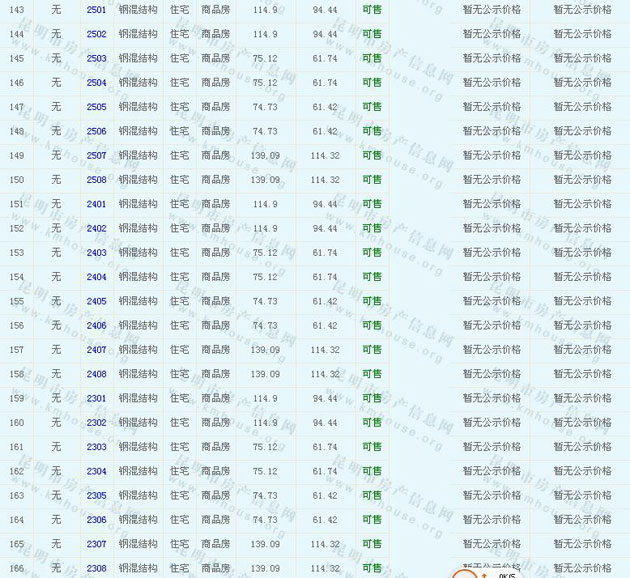Tap room number 2405
The width and height of the screenshot is (630, 578).
96,301
